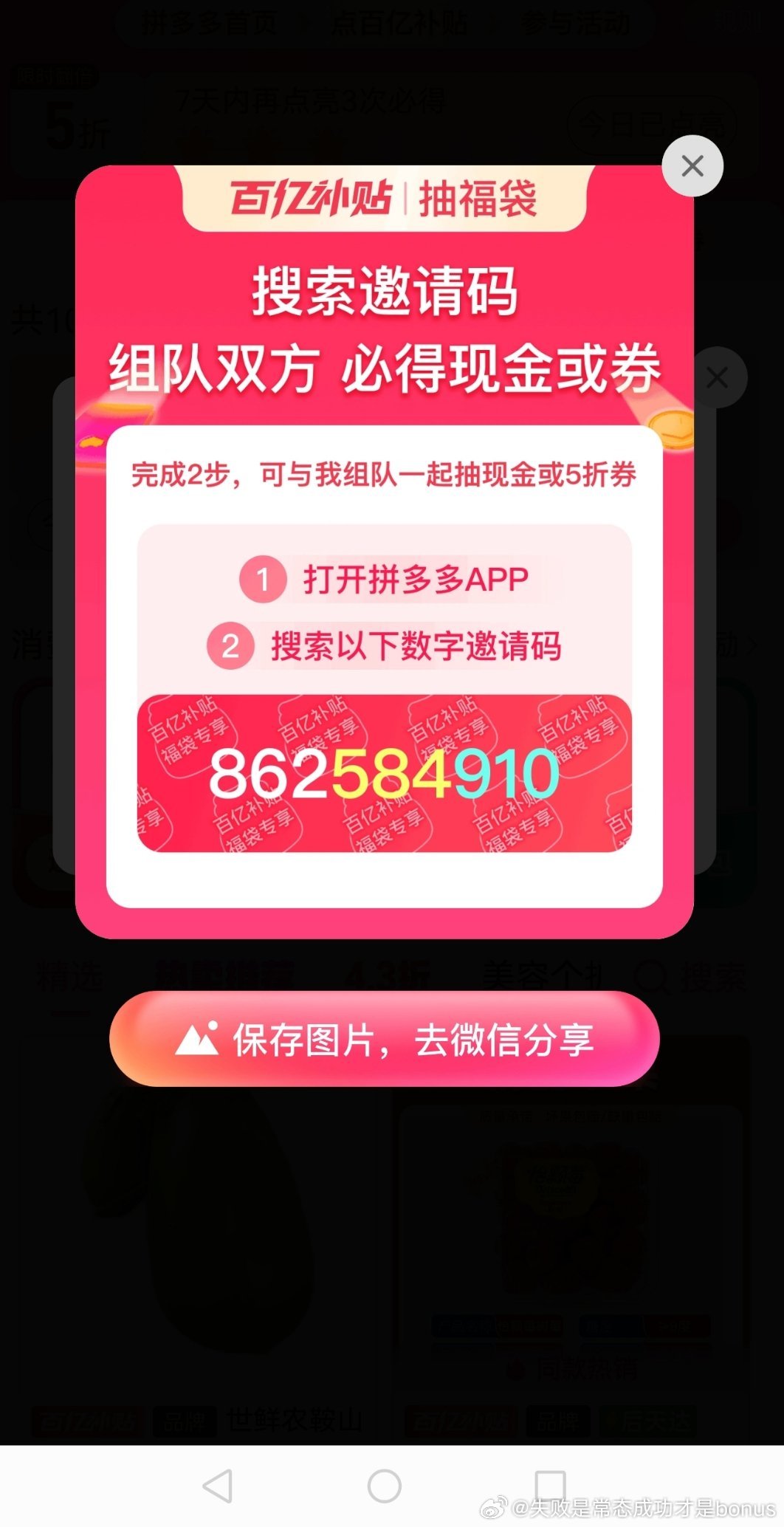Screen dimensions: 784x1527
Task: Tap 保存图片，去微信分享 button
Action: tap(384, 1039)
